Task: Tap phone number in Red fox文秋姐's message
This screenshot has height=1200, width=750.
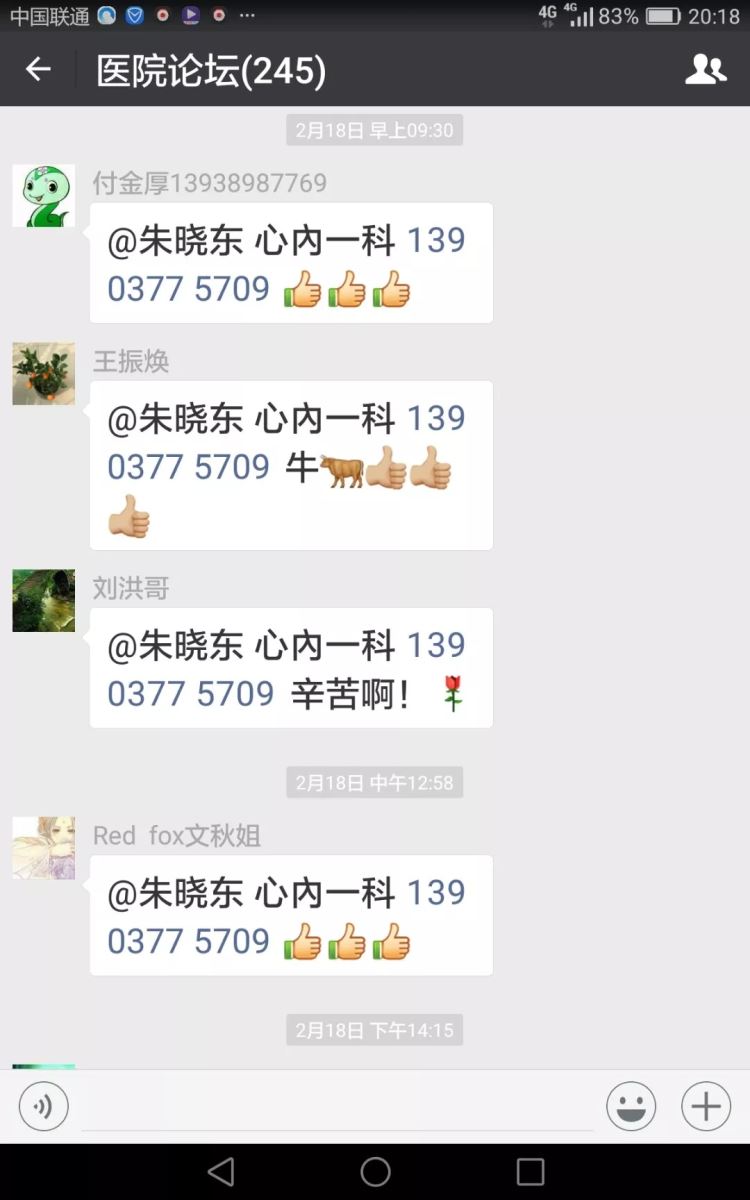Action: coord(189,941)
